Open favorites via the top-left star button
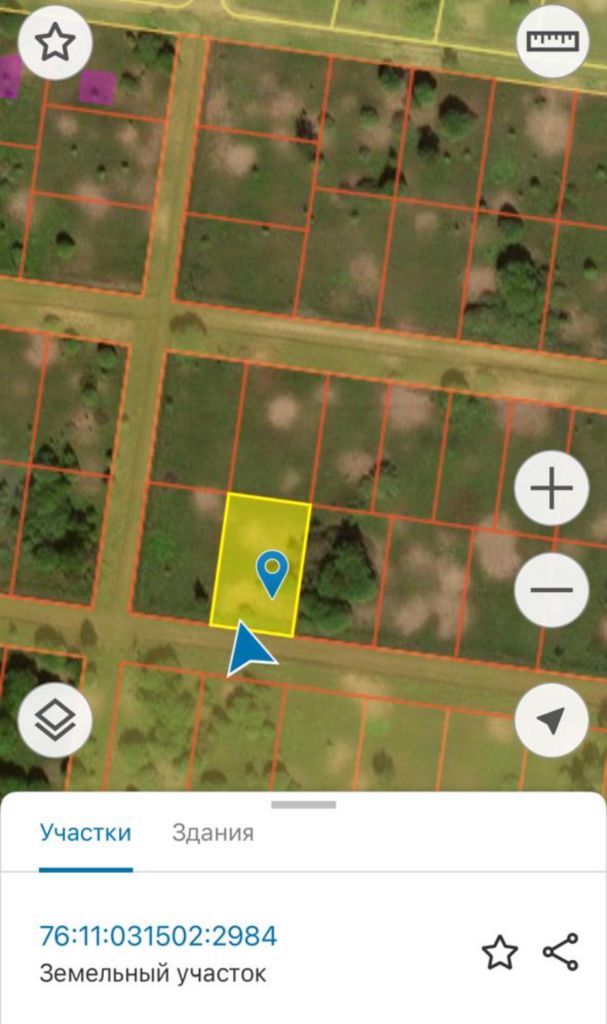The image size is (607, 1024). pyautogui.click(x=56, y=42)
